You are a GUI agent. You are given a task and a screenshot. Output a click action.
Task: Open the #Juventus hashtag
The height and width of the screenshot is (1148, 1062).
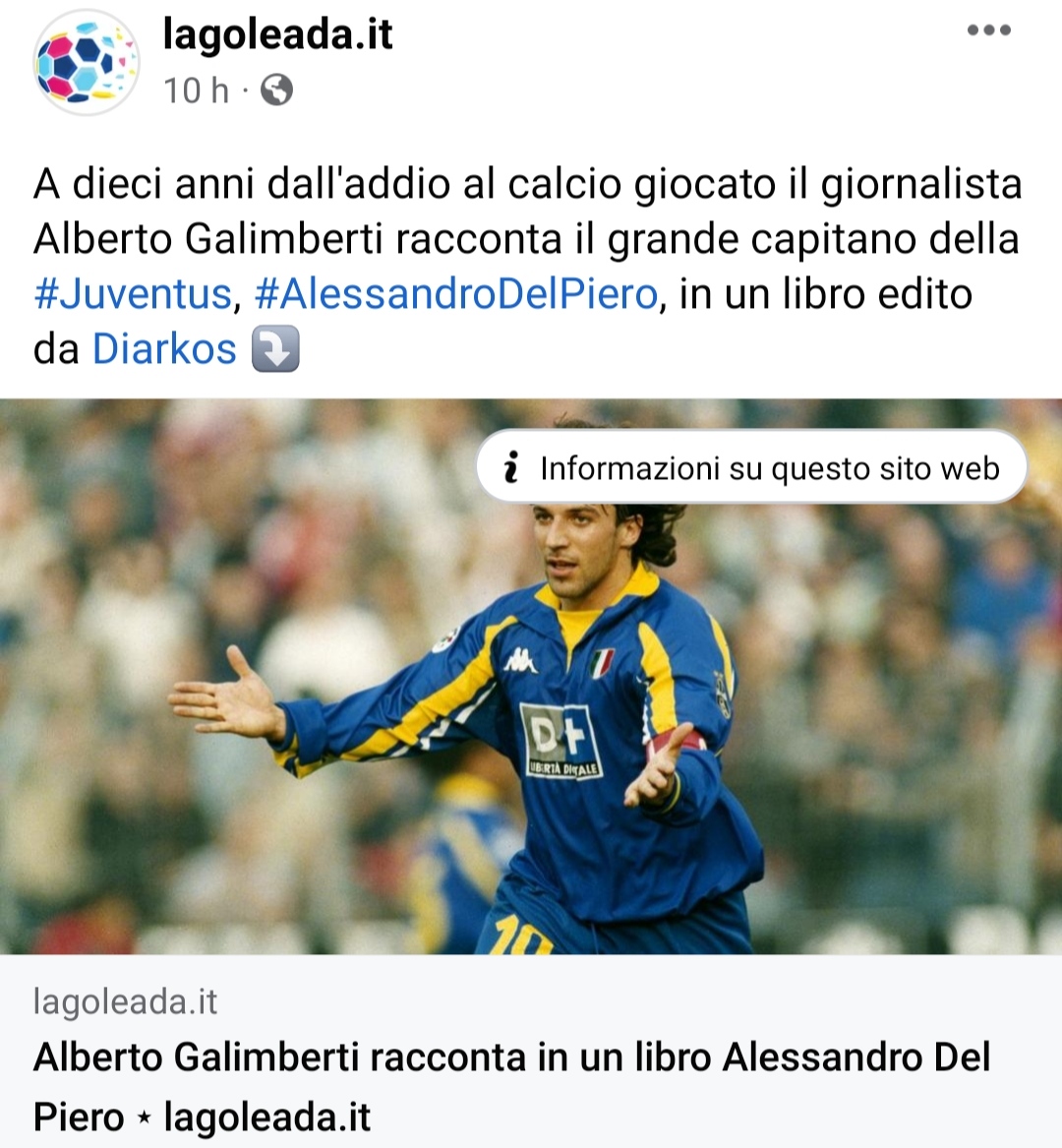pyautogui.click(x=133, y=294)
